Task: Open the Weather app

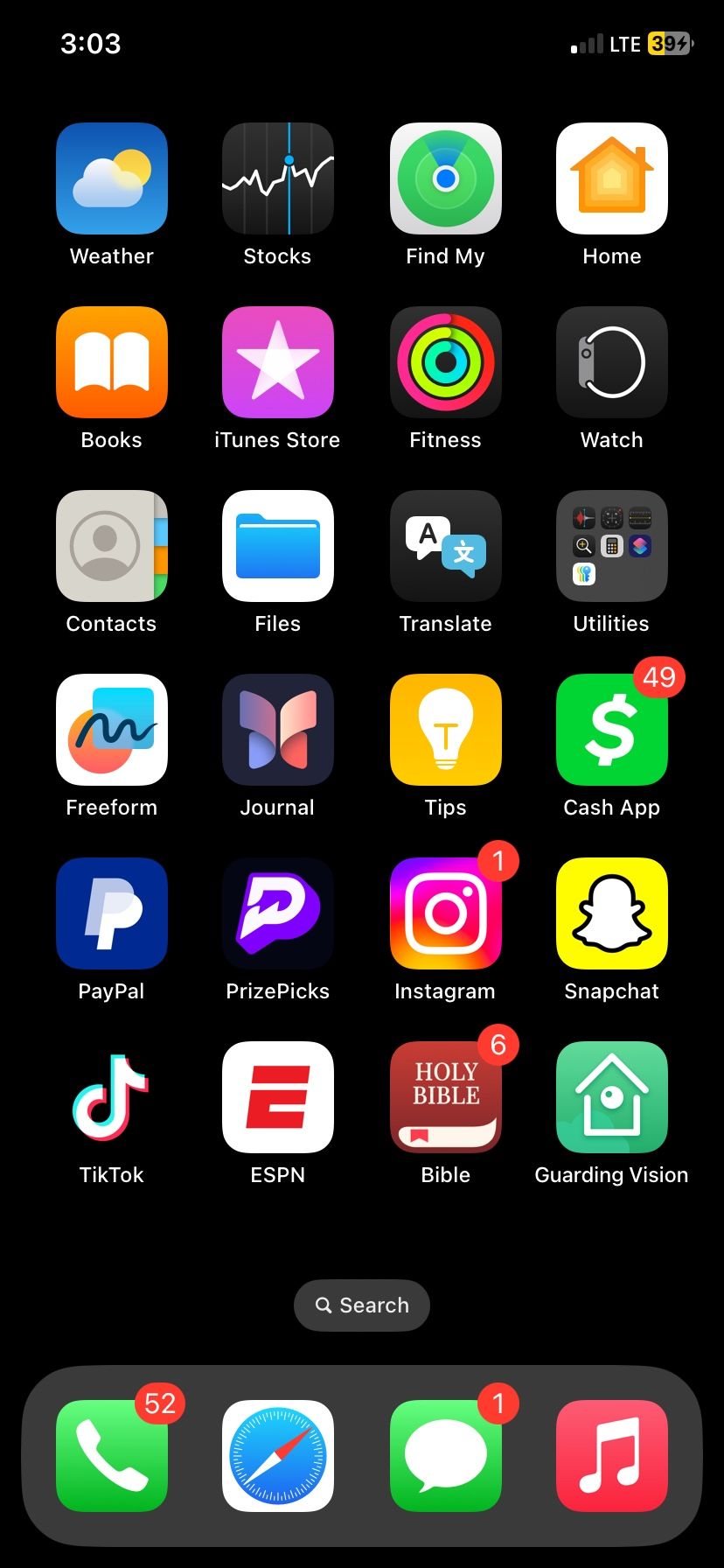Action: pos(111,178)
